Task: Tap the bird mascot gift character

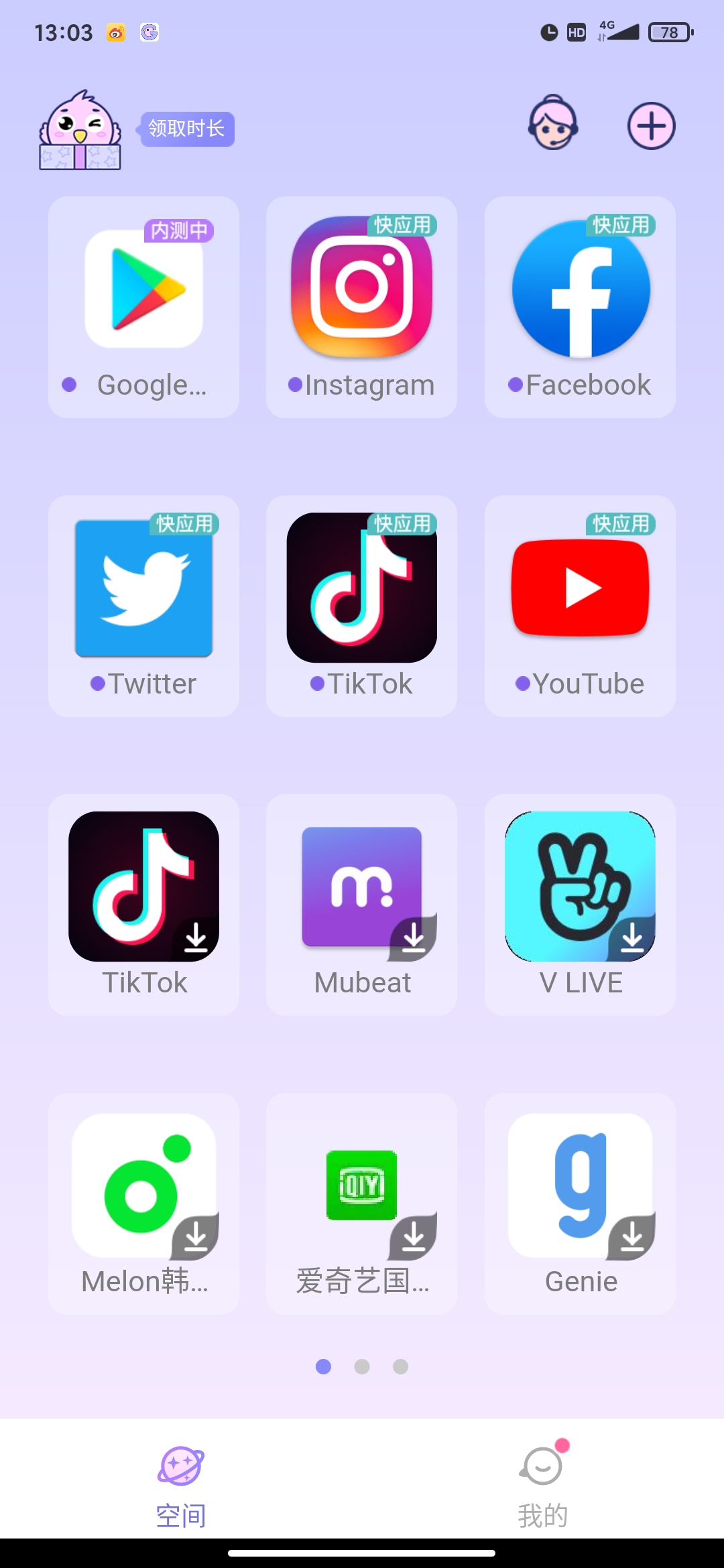Action: tap(79, 131)
